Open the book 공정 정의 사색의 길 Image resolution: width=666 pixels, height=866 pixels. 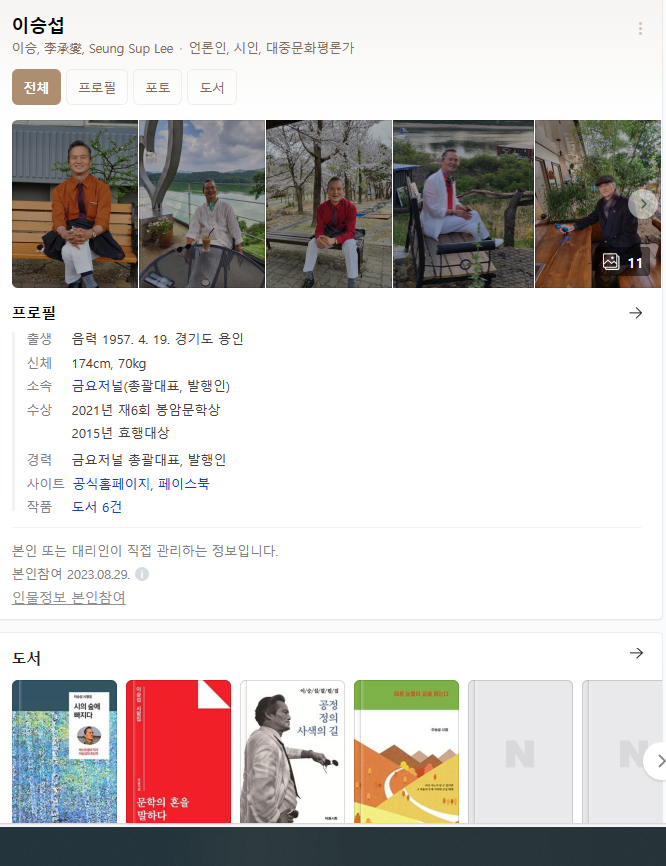point(292,752)
